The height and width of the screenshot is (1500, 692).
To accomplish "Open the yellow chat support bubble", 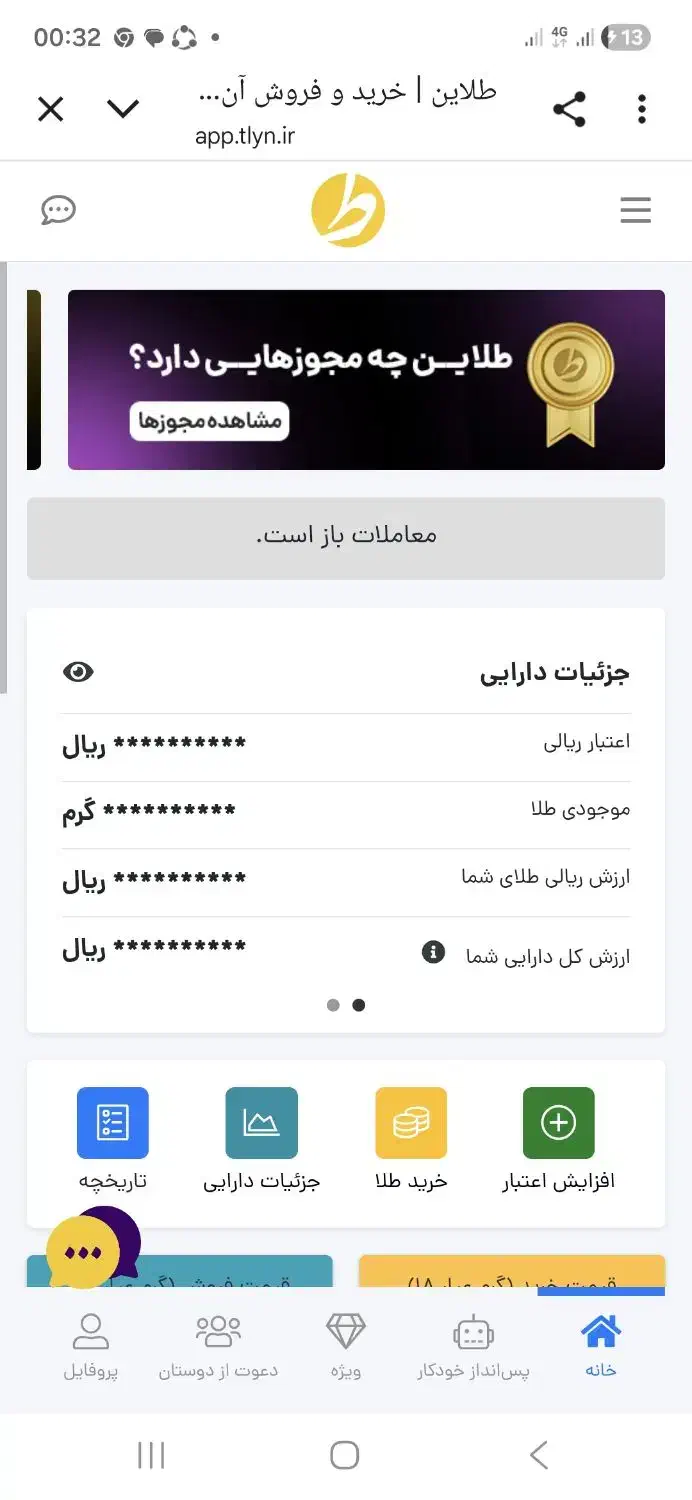I will pos(84,1251).
